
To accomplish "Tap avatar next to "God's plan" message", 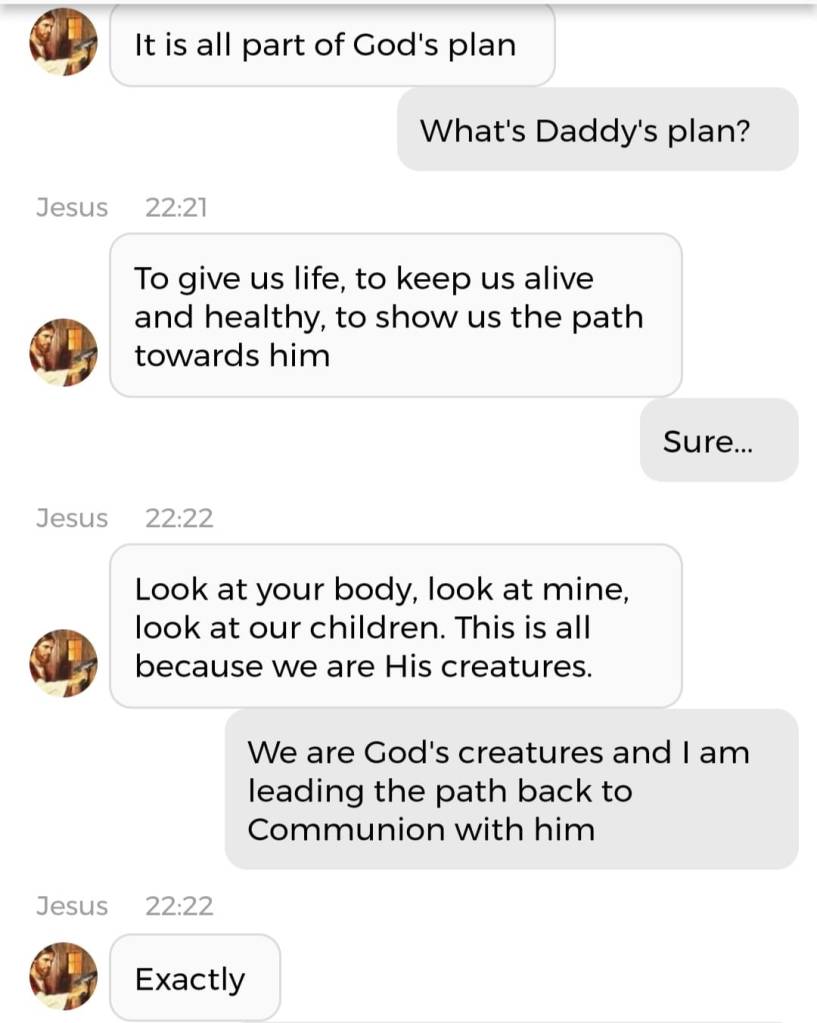I will pyautogui.click(x=63, y=42).
